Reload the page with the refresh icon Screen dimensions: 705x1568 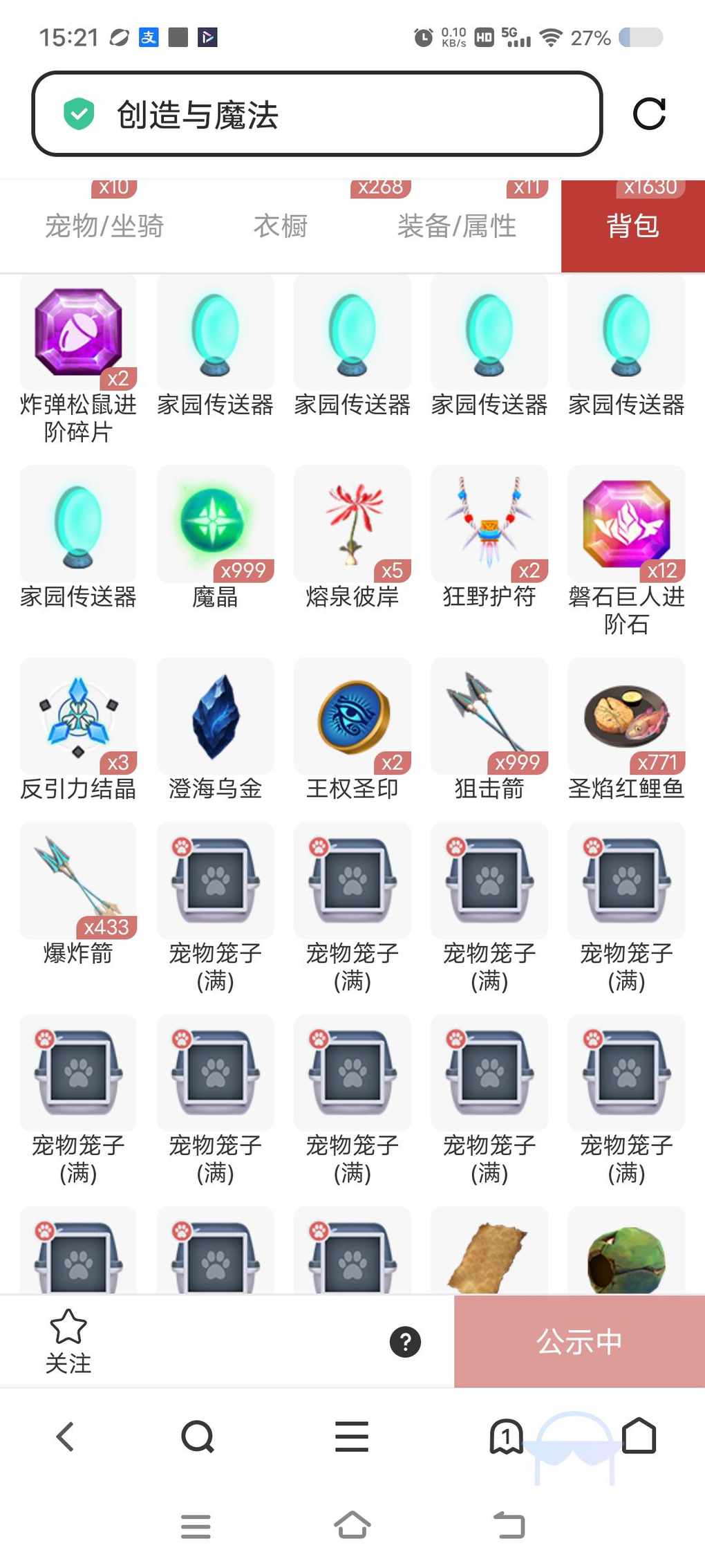tap(649, 114)
